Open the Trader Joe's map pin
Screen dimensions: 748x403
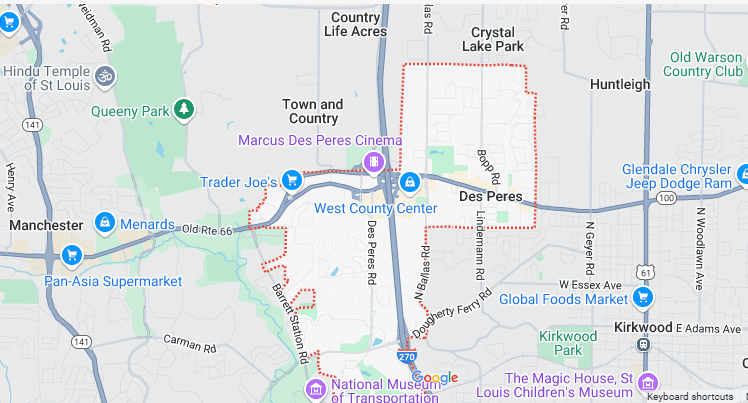[x=291, y=180]
